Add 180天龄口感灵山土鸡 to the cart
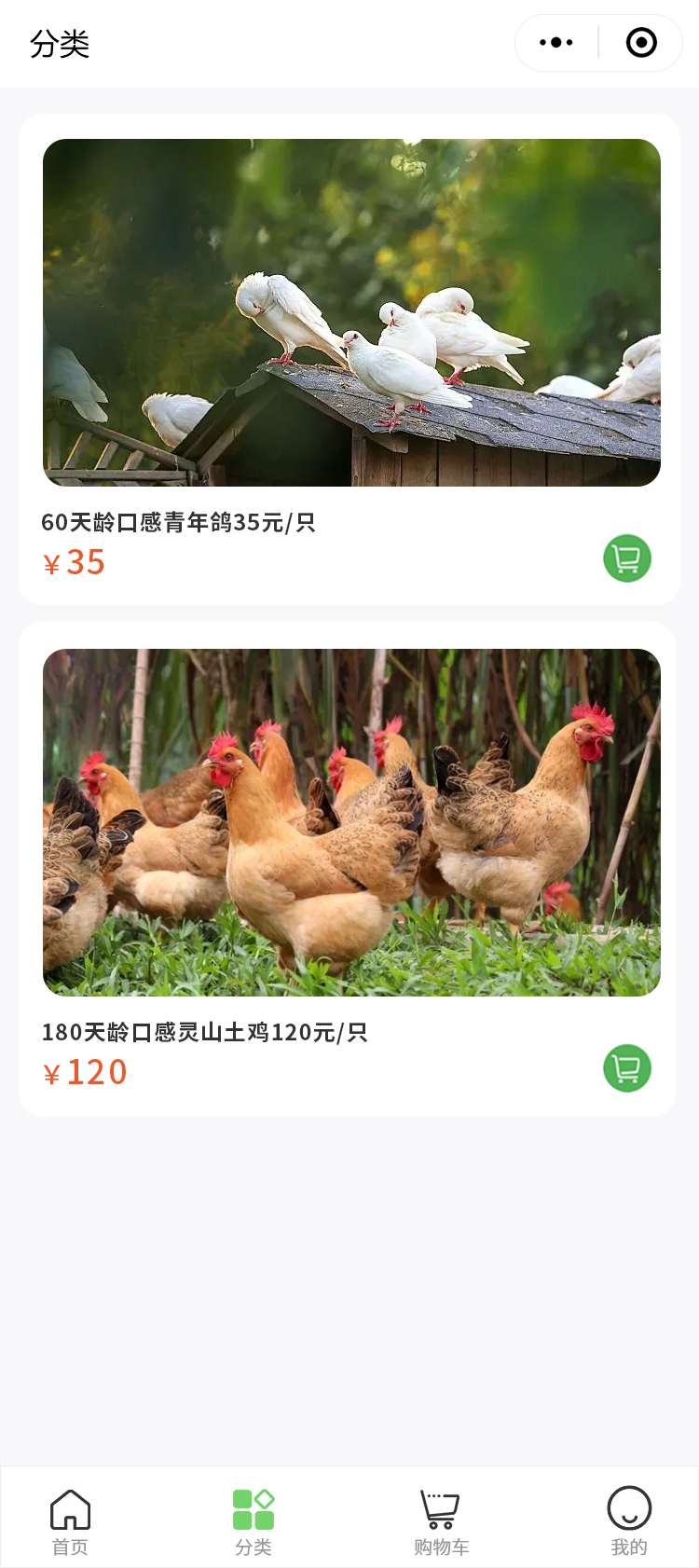The image size is (699, 1568). 627,1068
